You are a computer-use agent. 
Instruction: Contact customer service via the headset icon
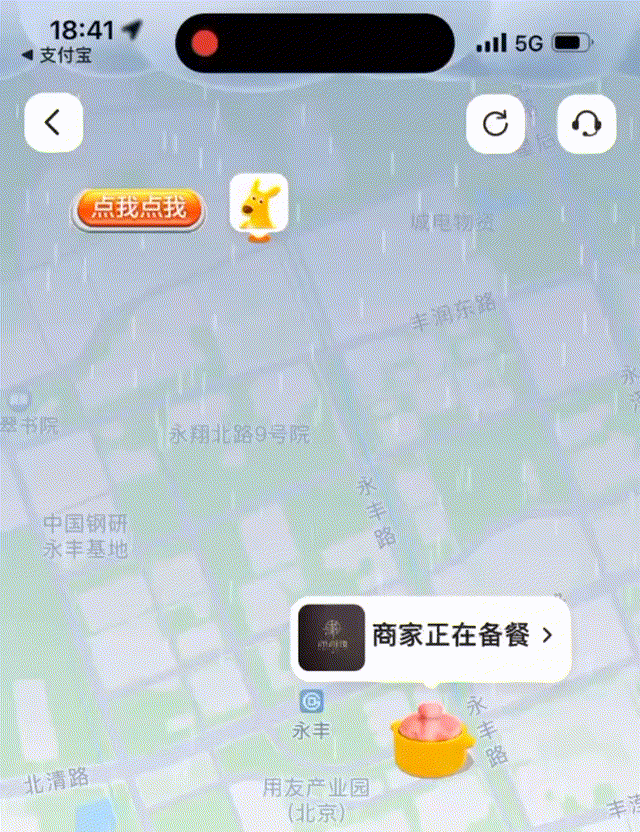click(x=586, y=123)
